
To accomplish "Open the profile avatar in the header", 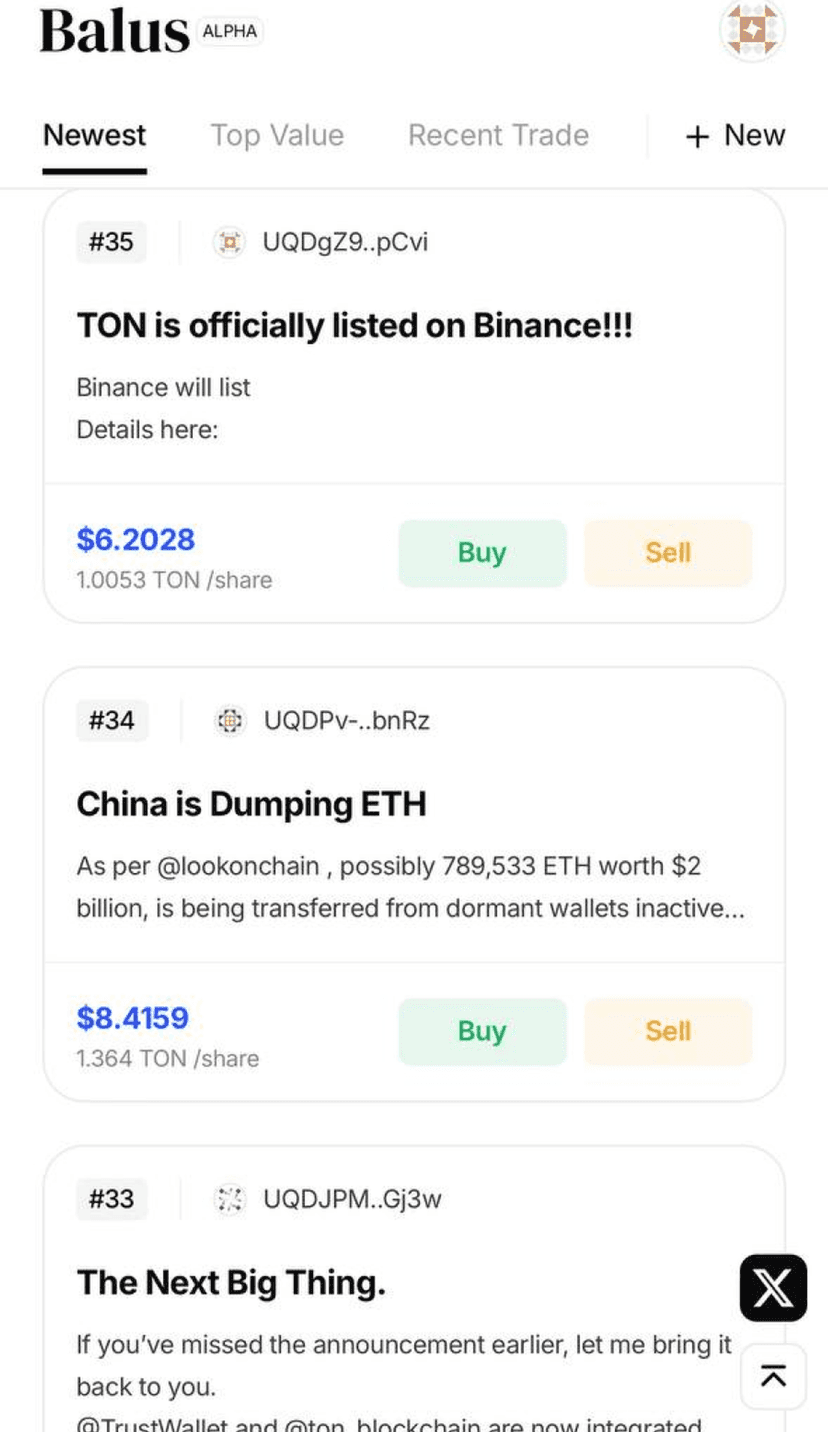I will tap(752, 32).
